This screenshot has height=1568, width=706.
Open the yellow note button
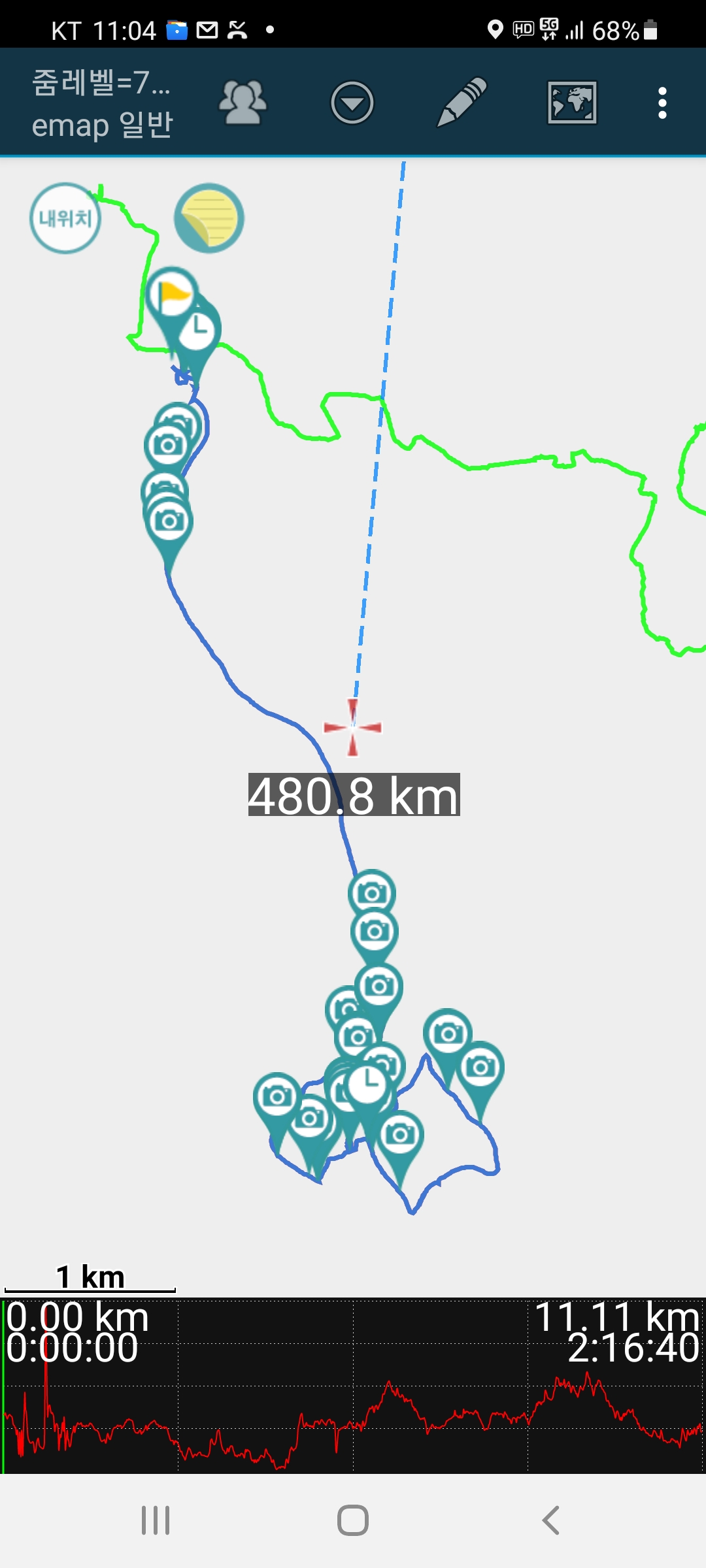[209, 218]
